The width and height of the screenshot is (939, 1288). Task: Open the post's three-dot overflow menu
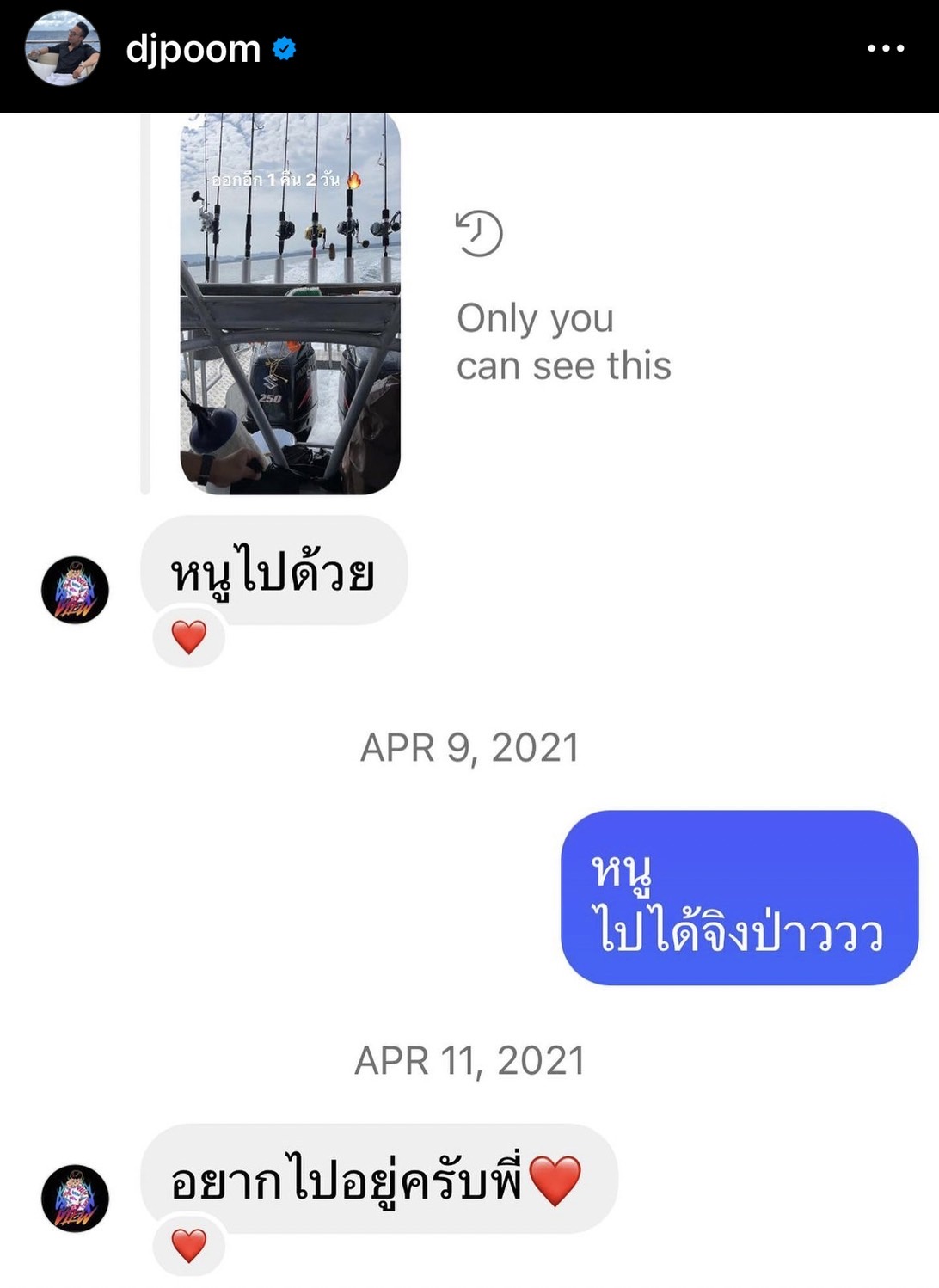pos(885,48)
